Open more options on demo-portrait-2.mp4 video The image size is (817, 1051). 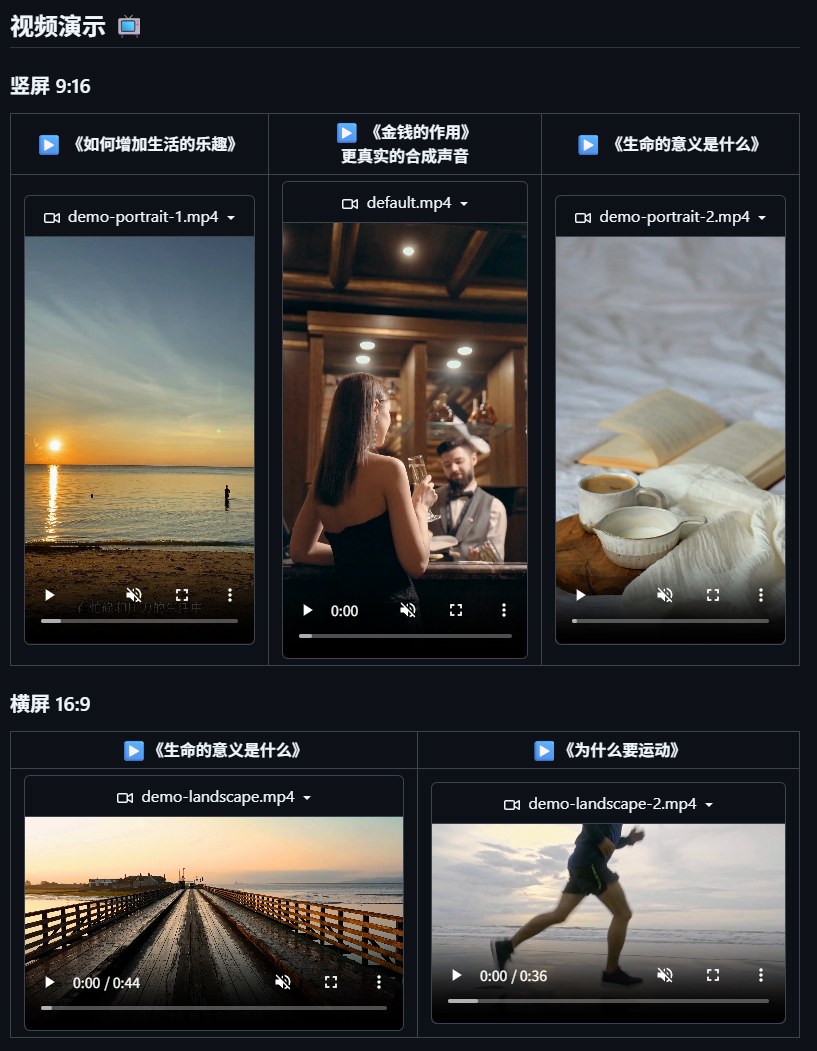(x=761, y=595)
